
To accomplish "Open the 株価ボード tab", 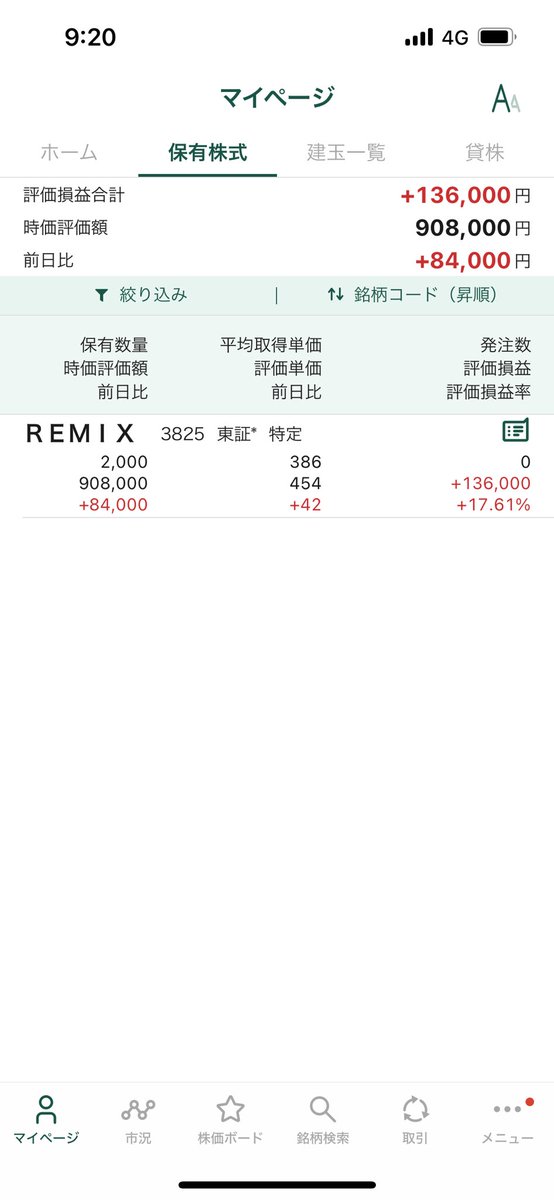I will (x=230, y=1119).
